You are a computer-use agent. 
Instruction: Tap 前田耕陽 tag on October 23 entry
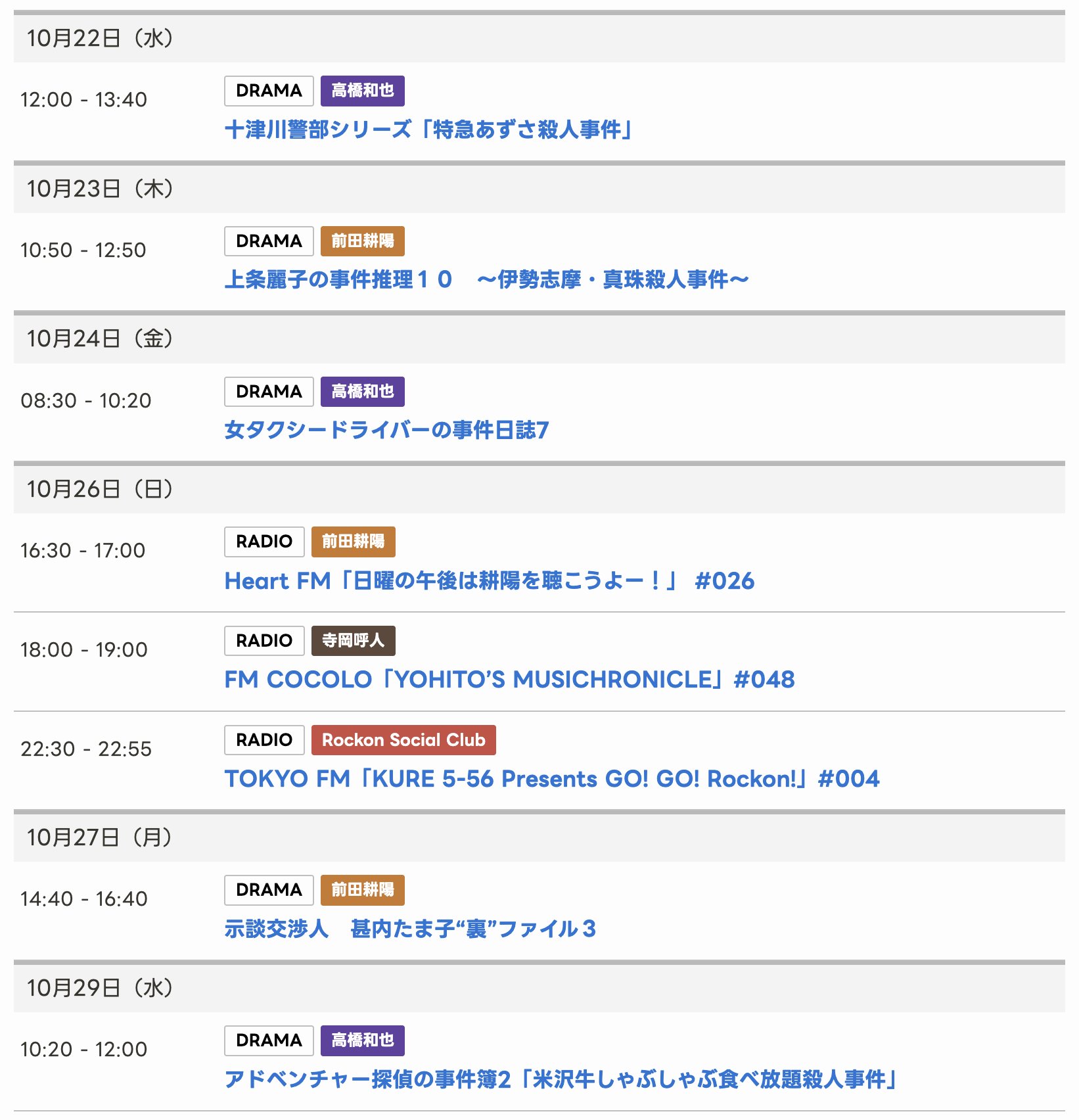(x=362, y=241)
